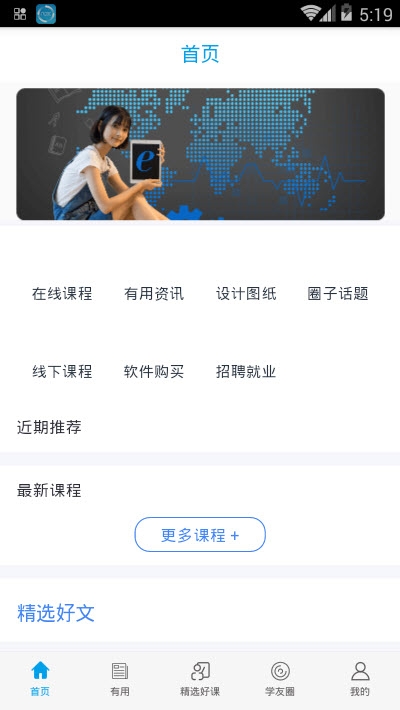
Task: Open 在线课程 category
Action: (x=62, y=293)
